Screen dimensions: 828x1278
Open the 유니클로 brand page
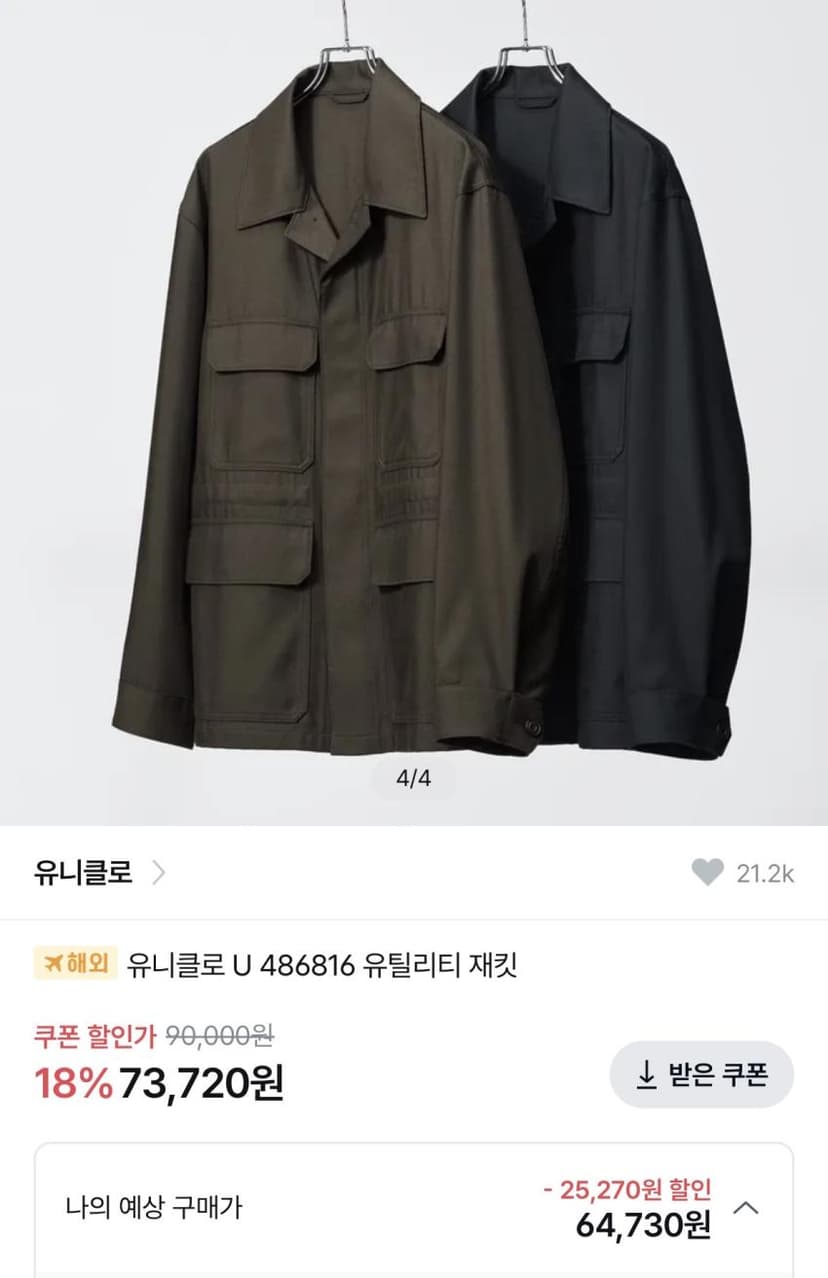(x=98, y=873)
